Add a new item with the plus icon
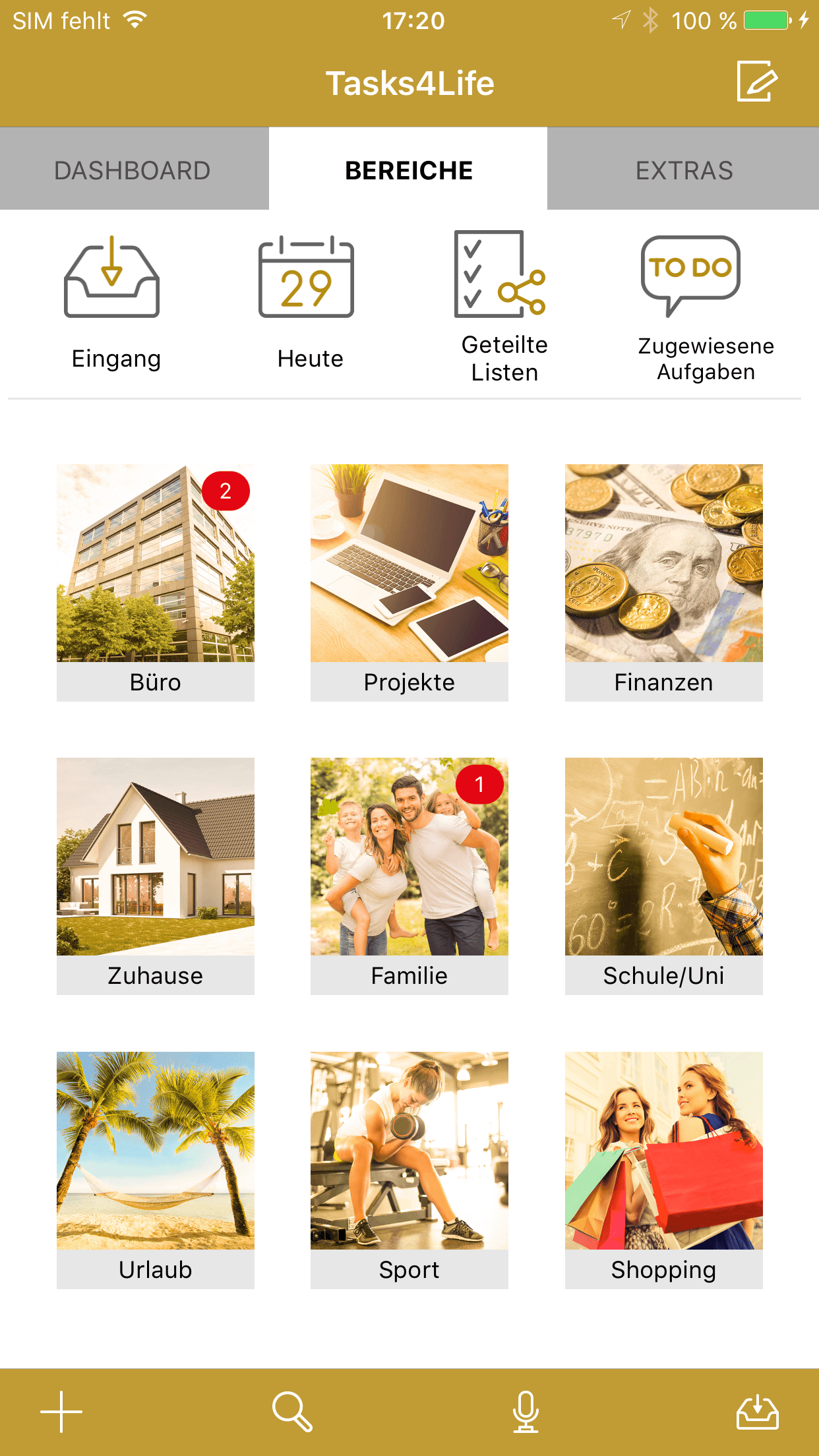Screen dimensions: 819x1456 61,1412
